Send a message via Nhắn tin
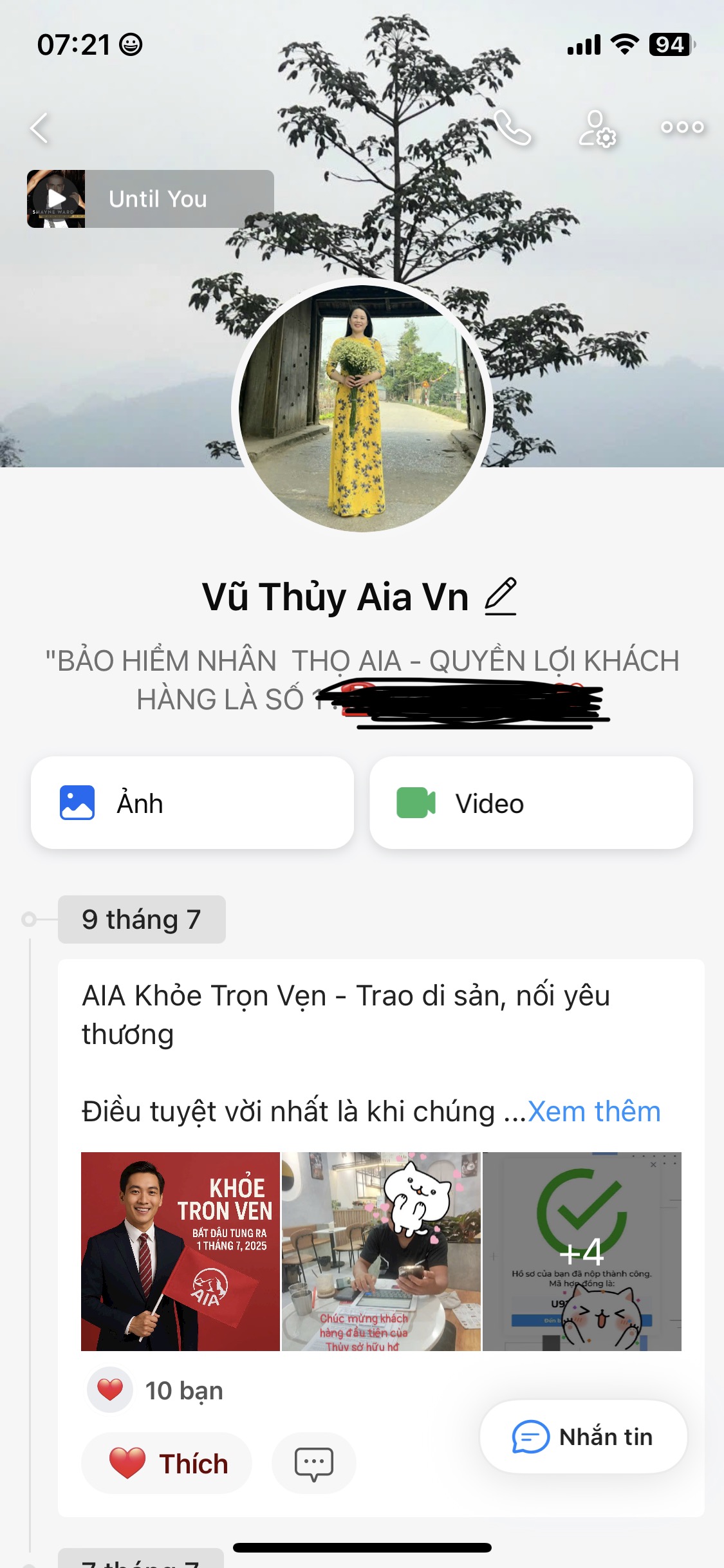This screenshot has width=724, height=1568. tap(583, 1437)
